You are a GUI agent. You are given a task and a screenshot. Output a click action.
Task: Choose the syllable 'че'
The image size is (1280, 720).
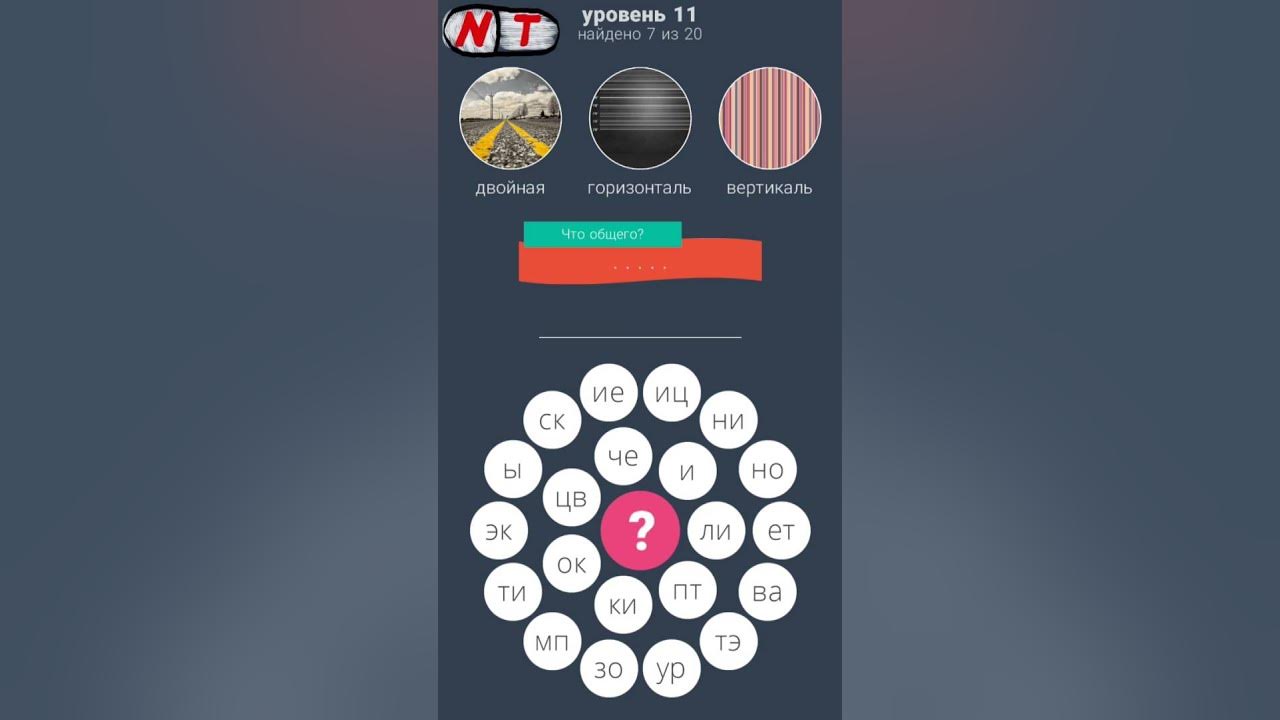[623, 457]
